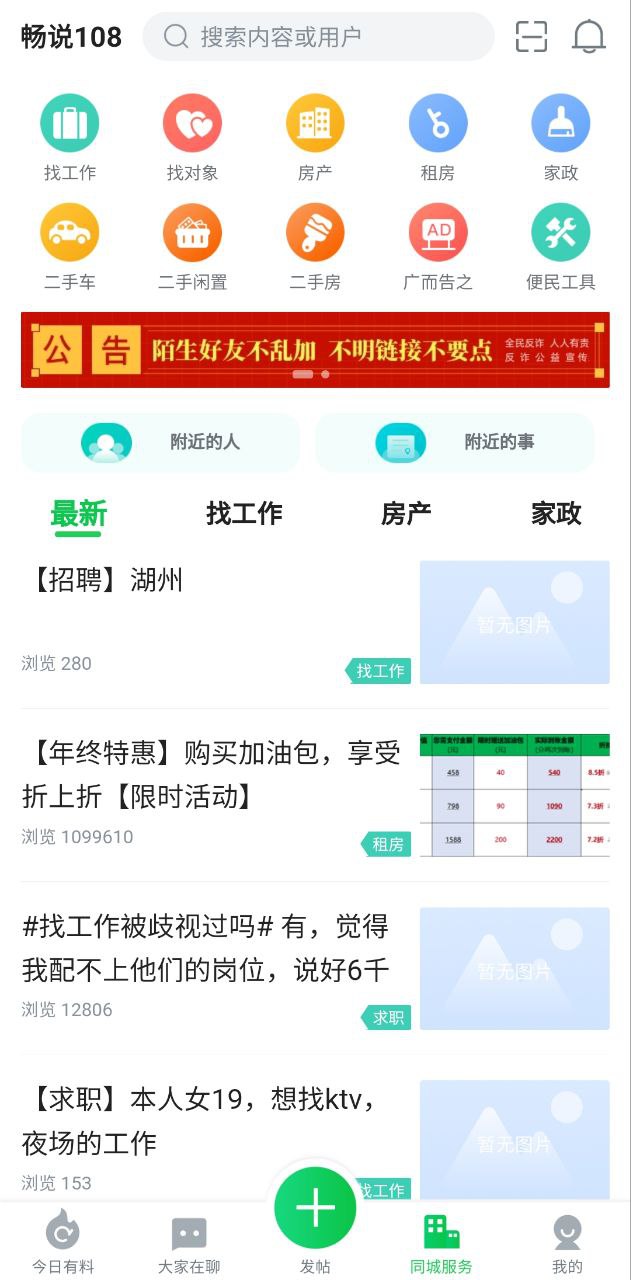Open the notifications bell
Viewport: 631px width, 1280px height.
point(589,37)
